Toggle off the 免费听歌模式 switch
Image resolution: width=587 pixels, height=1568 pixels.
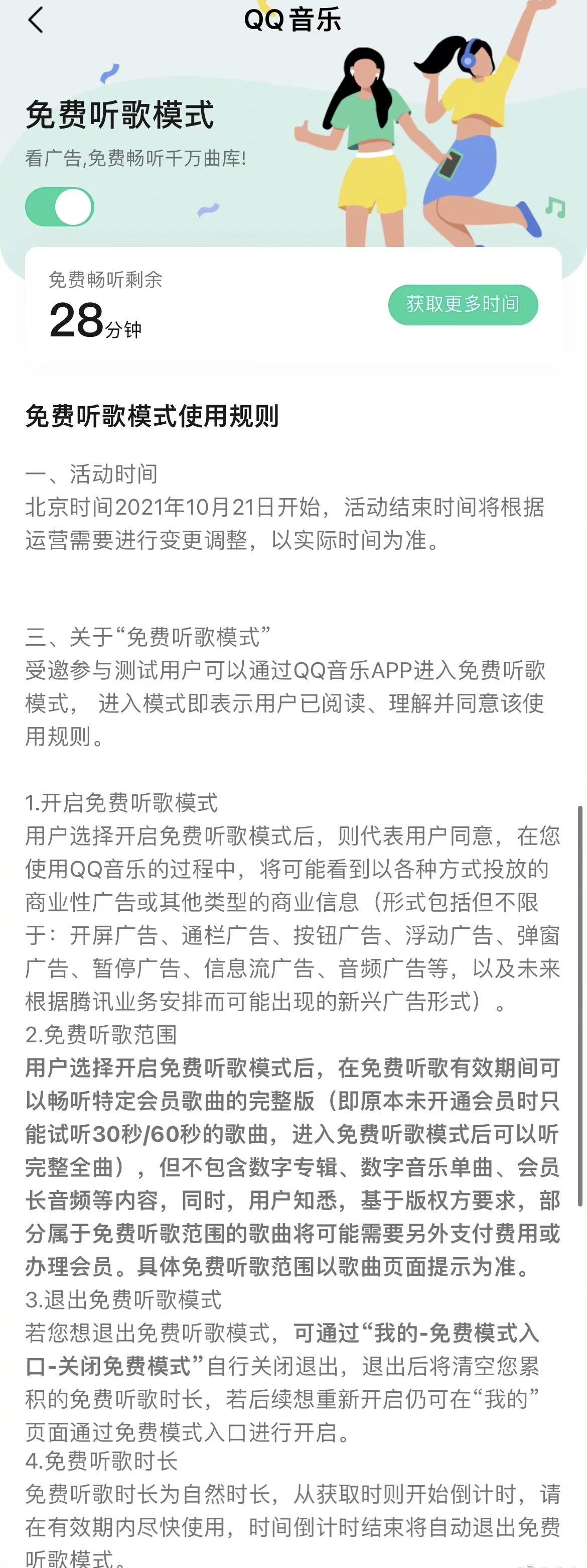60,207
